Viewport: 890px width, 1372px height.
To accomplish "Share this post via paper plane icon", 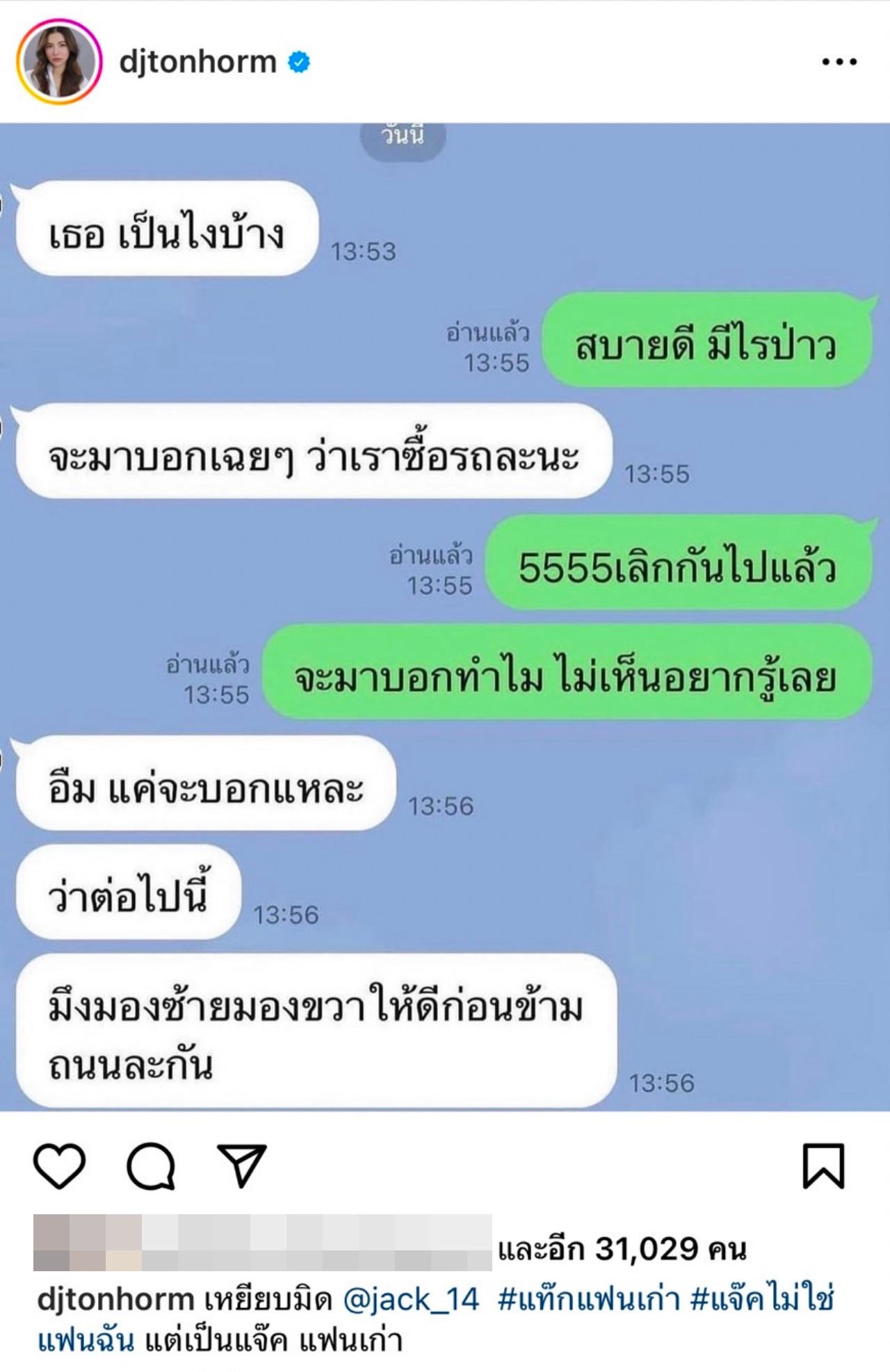I will 242,1167.
